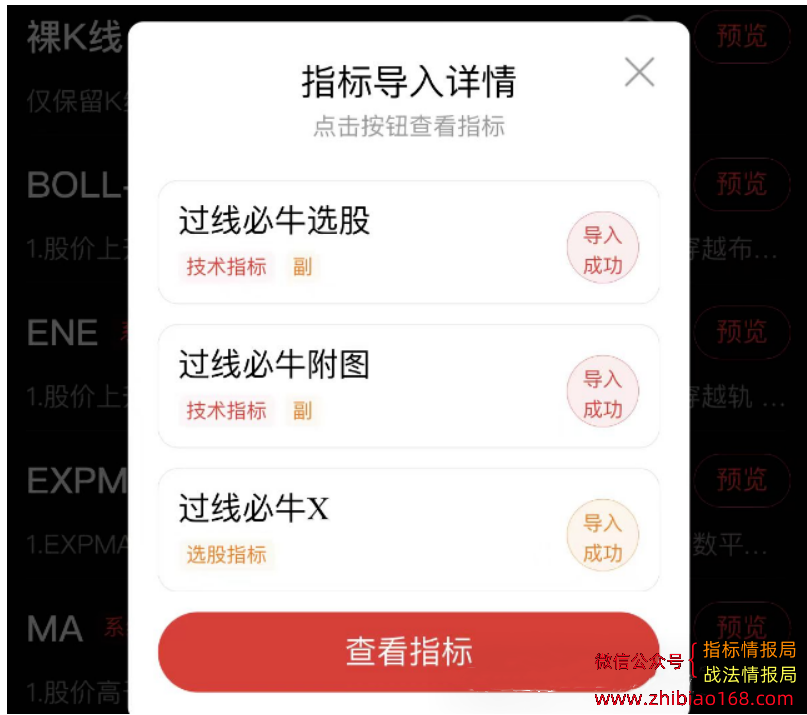Close the 指标导入详情 dialog
Image resolution: width=807 pixels, height=715 pixels.
(639, 72)
